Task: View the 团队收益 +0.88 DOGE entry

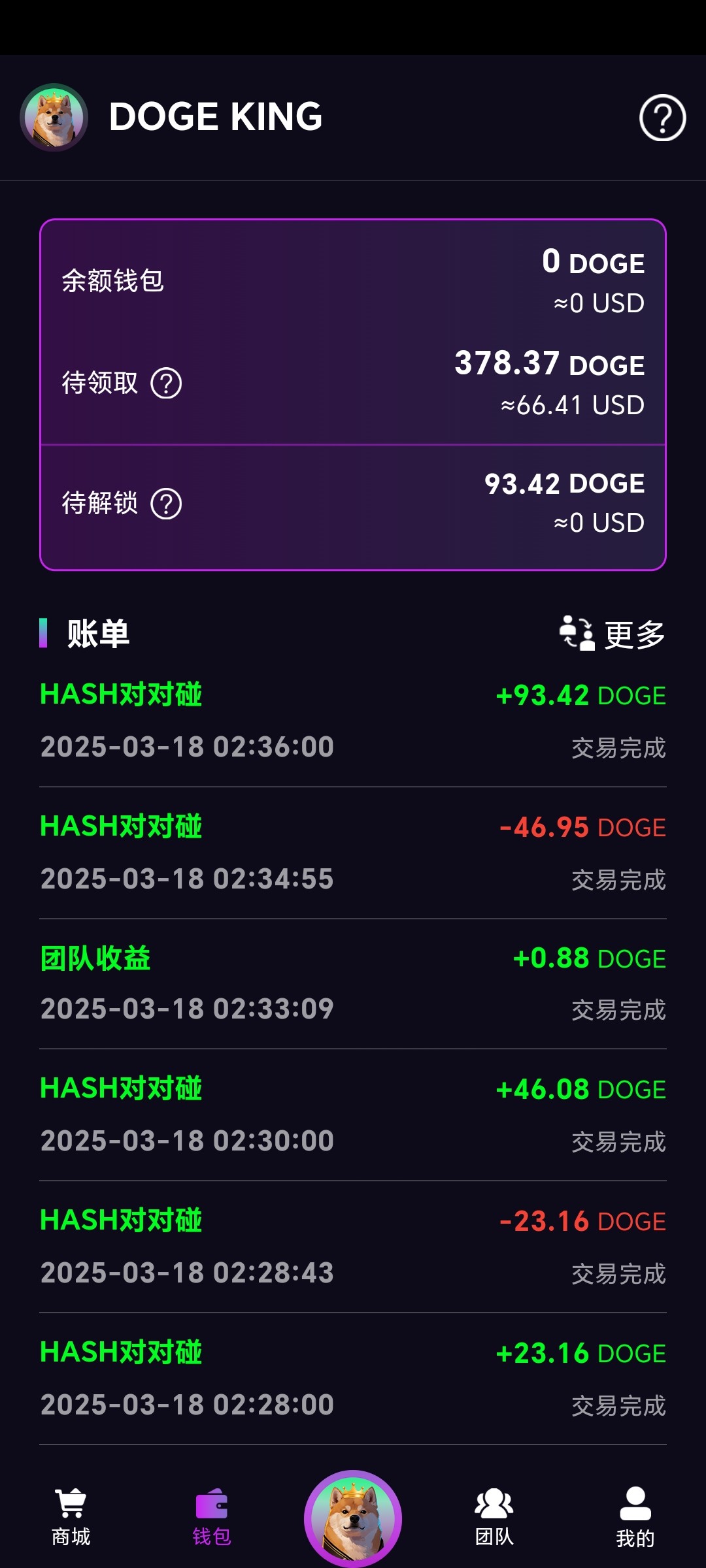Action: [353, 984]
